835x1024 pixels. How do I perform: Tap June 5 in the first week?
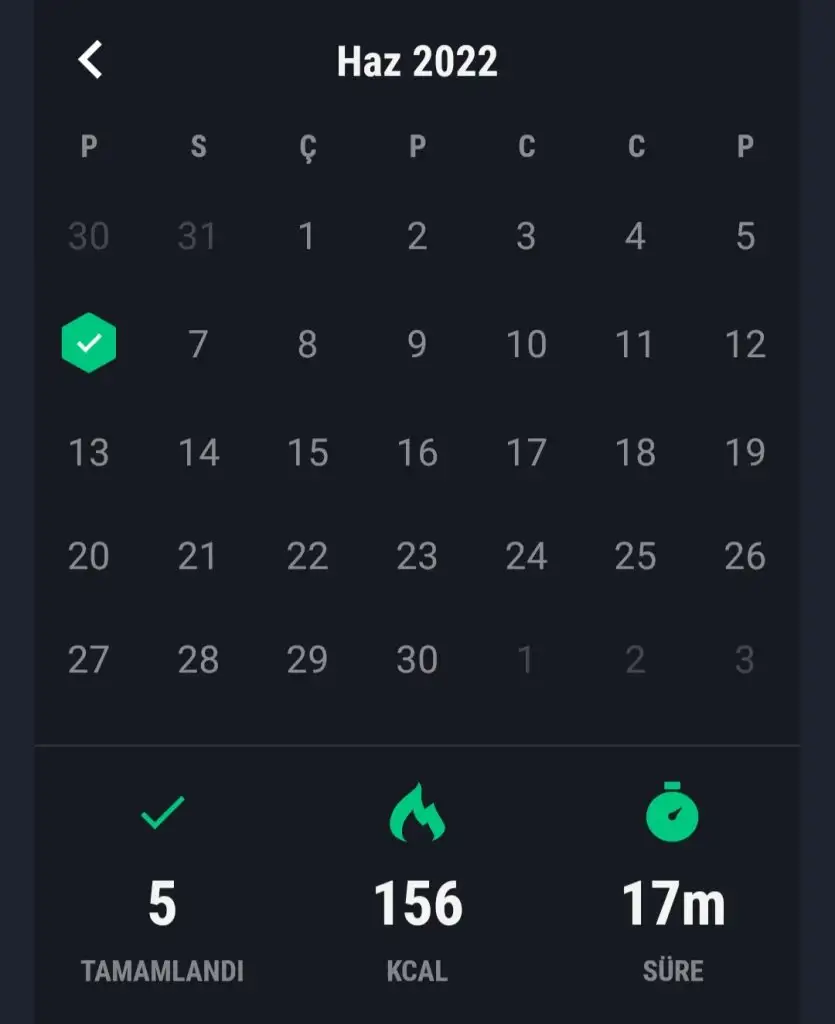point(744,237)
